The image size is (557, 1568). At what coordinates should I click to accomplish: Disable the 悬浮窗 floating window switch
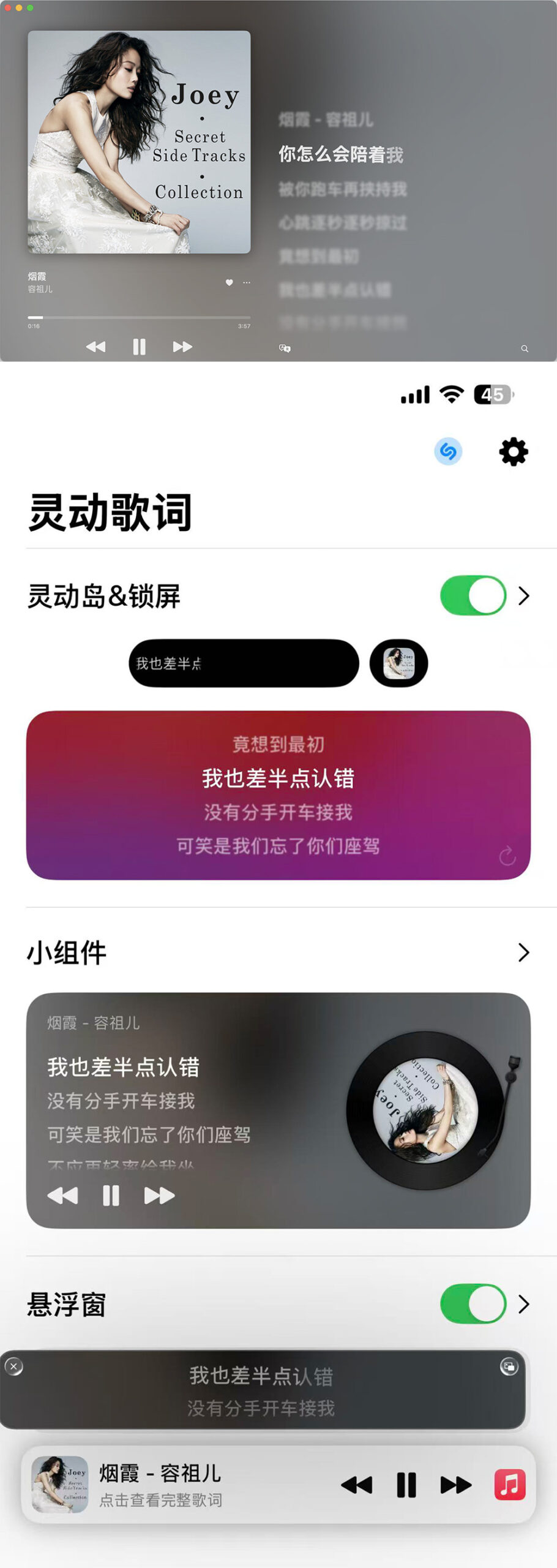(x=473, y=1304)
